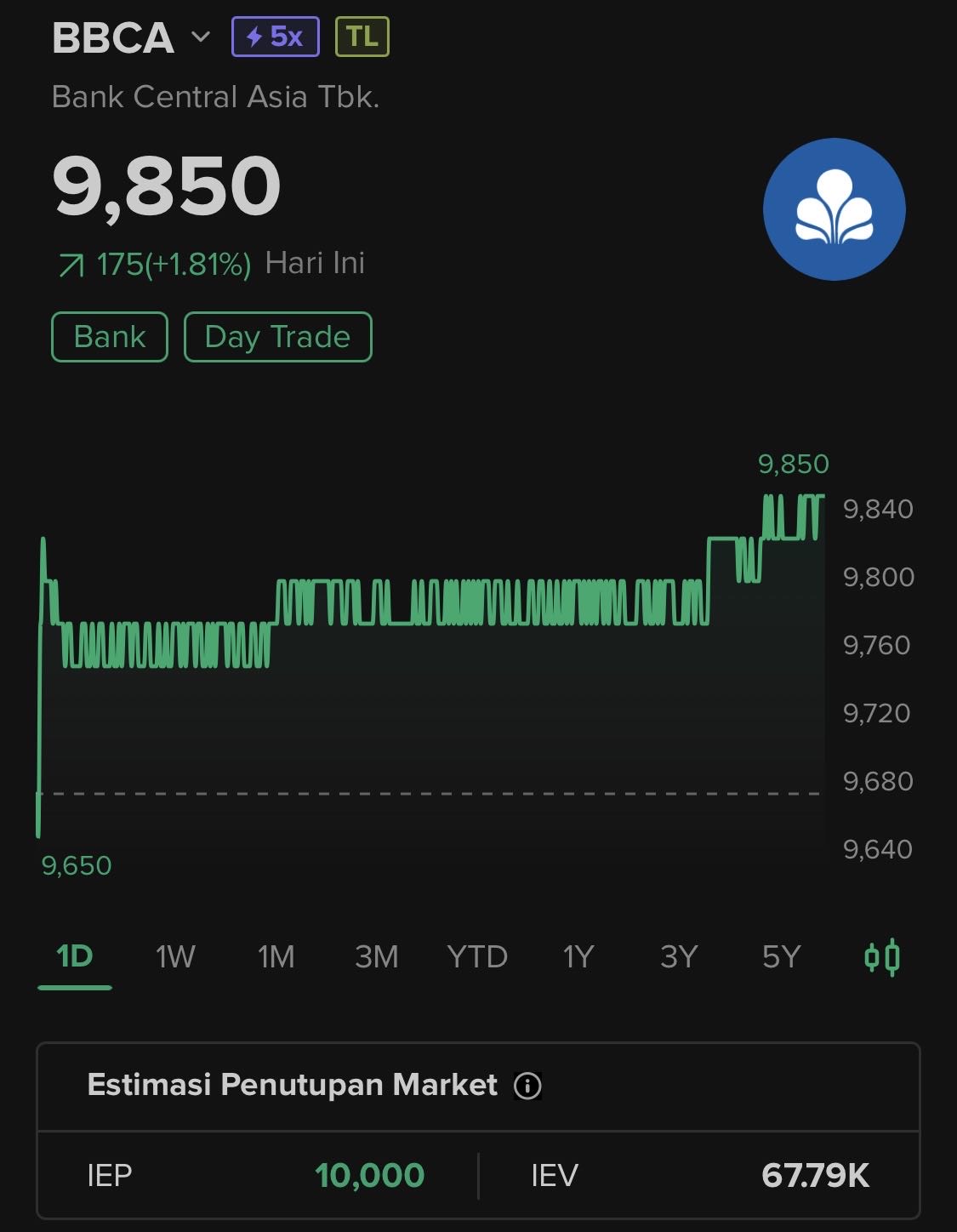Viewport: 957px width, 1232px height.
Task: Select the 1D chart range
Action: click(x=75, y=957)
